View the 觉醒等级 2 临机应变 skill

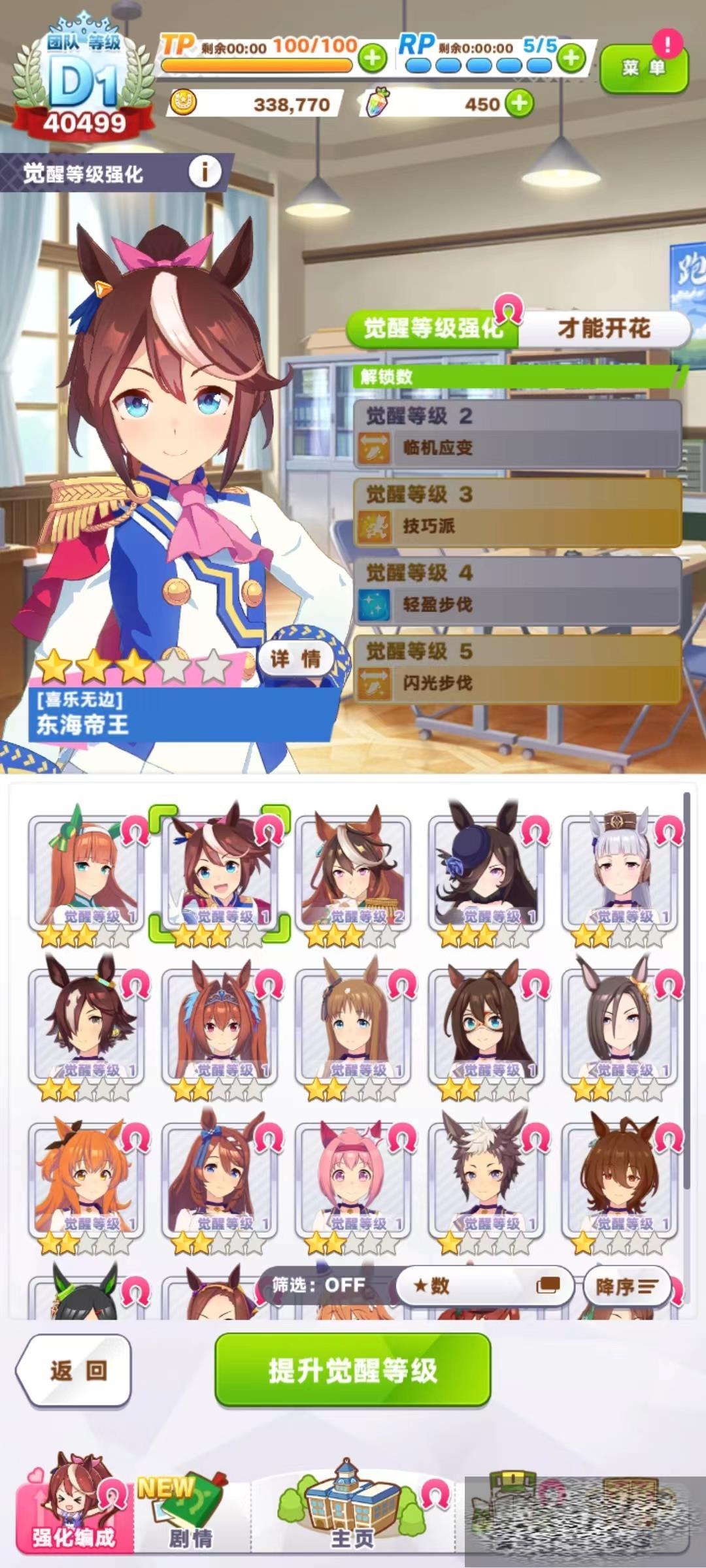(518, 434)
